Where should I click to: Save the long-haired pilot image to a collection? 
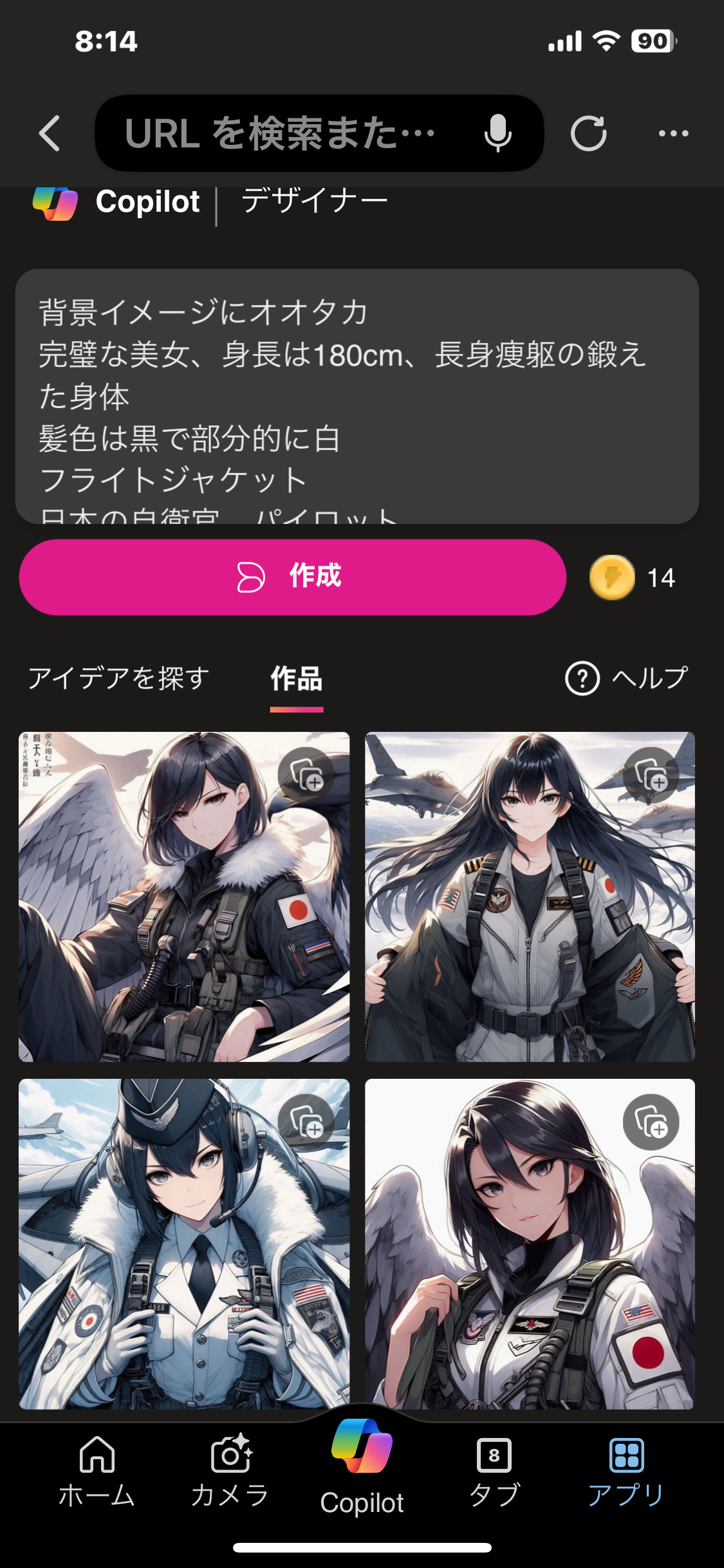click(x=651, y=774)
